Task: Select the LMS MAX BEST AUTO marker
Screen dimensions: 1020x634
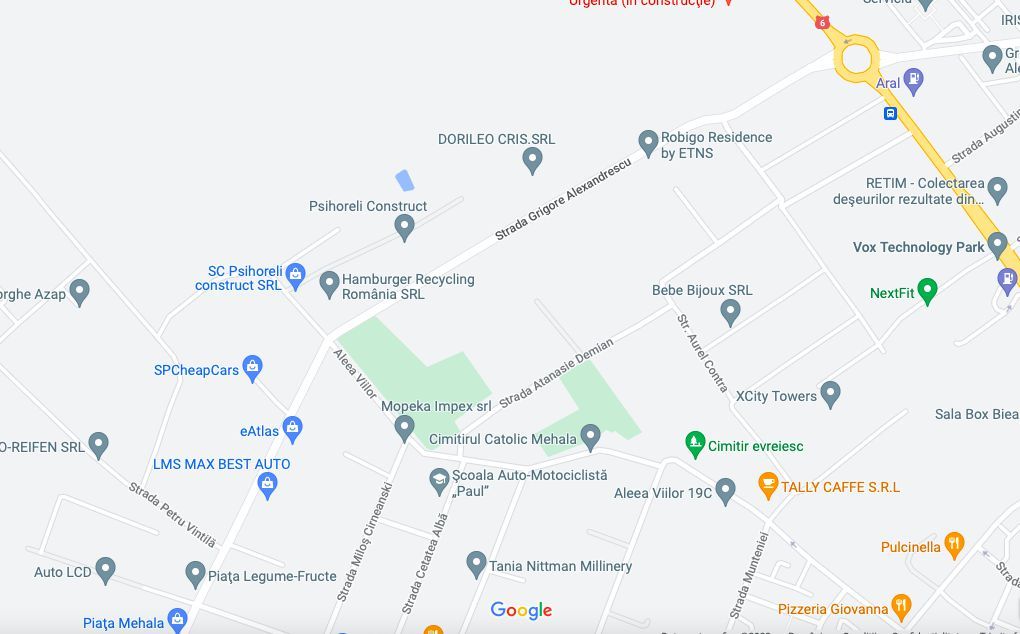Action: (267, 484)
